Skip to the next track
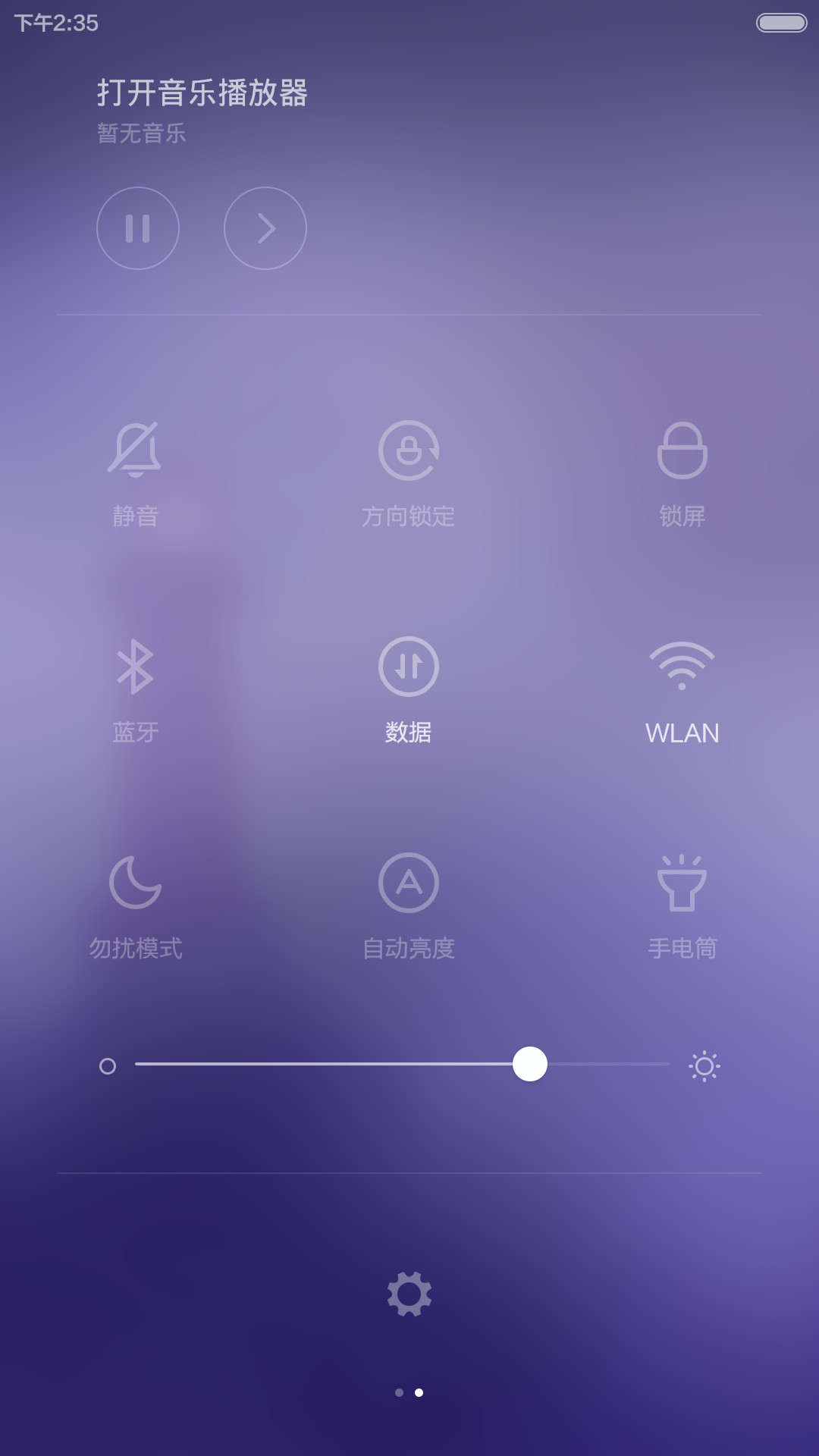 click(265, 228)
